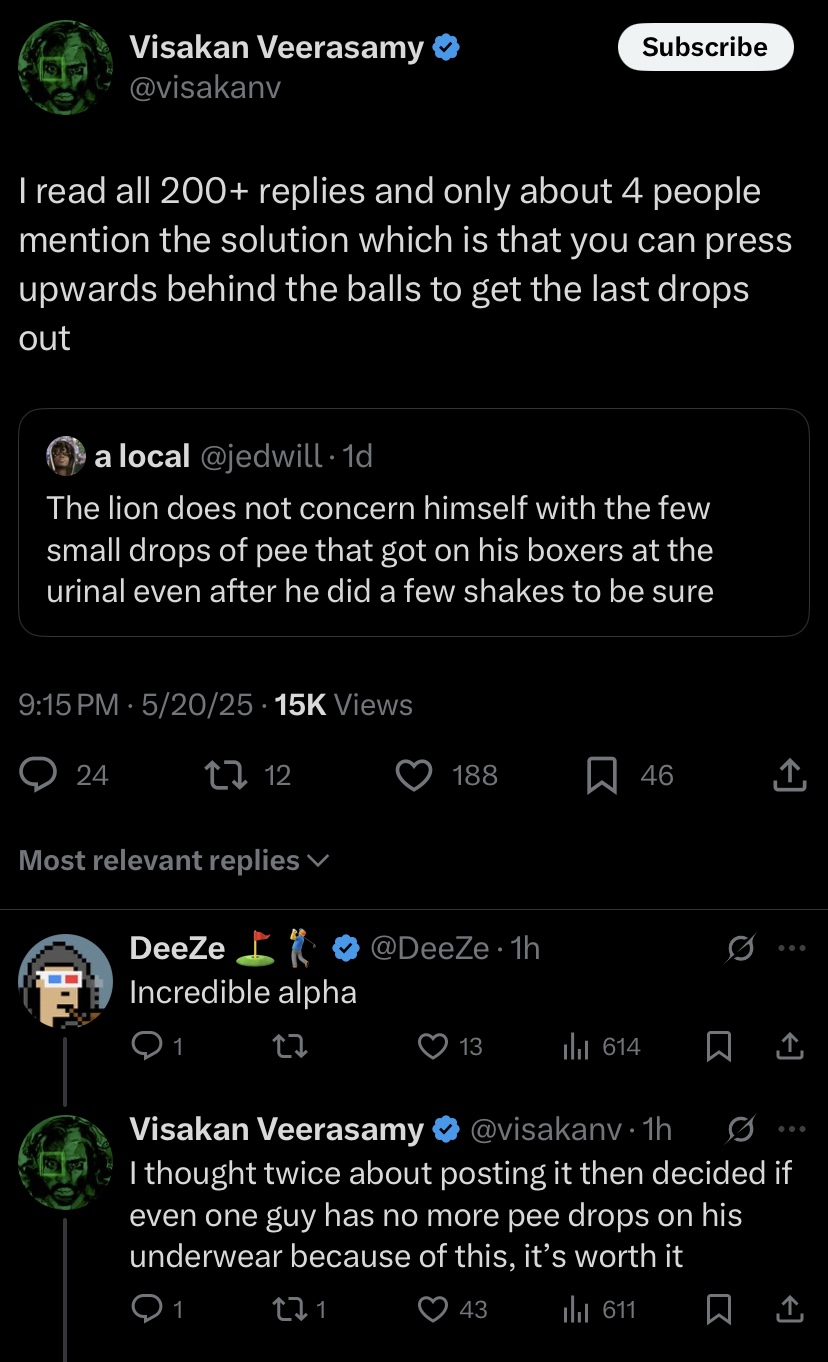Reply to the main post

40,775
